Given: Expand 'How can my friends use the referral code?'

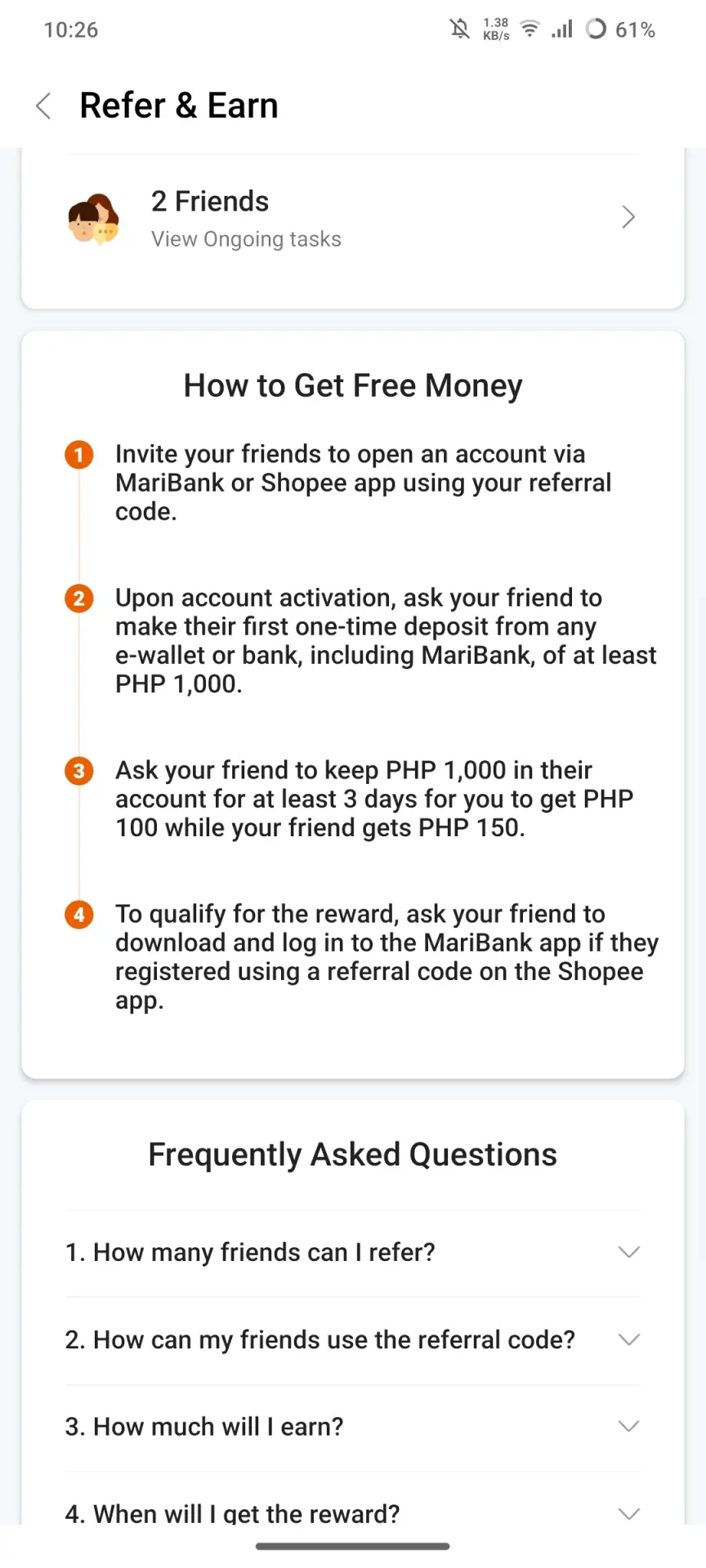Looking at the screenshot, I should [x=352, y=1340].
